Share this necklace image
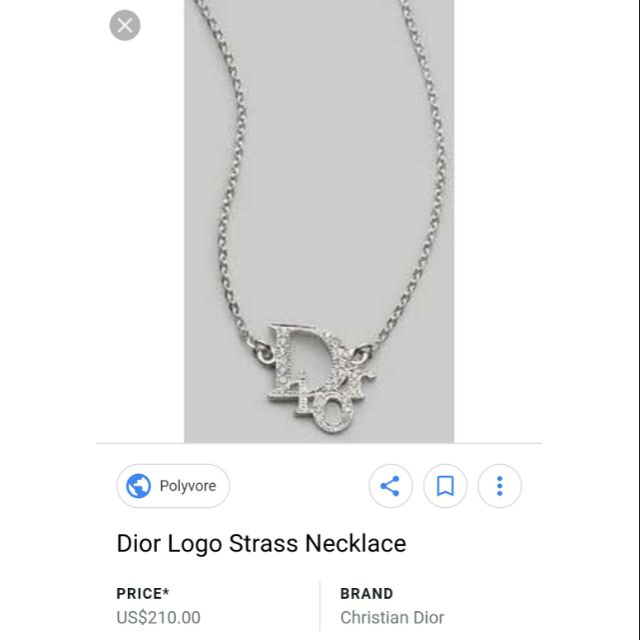This screenshot has width=640, height=640. pyautogui.click(x=391, y=487)
